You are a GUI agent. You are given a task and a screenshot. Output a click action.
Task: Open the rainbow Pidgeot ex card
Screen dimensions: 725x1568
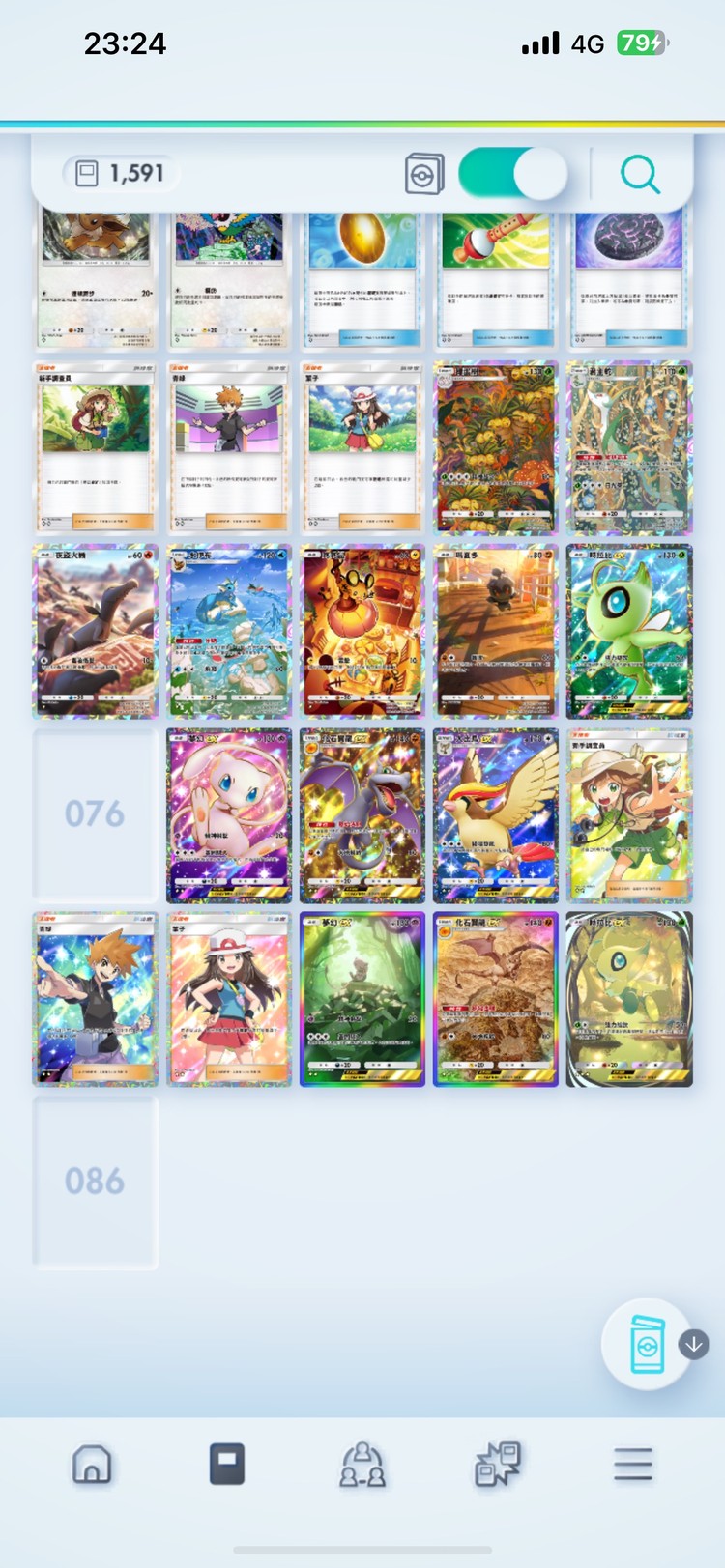pyautogui.click(x=495, y=815)
